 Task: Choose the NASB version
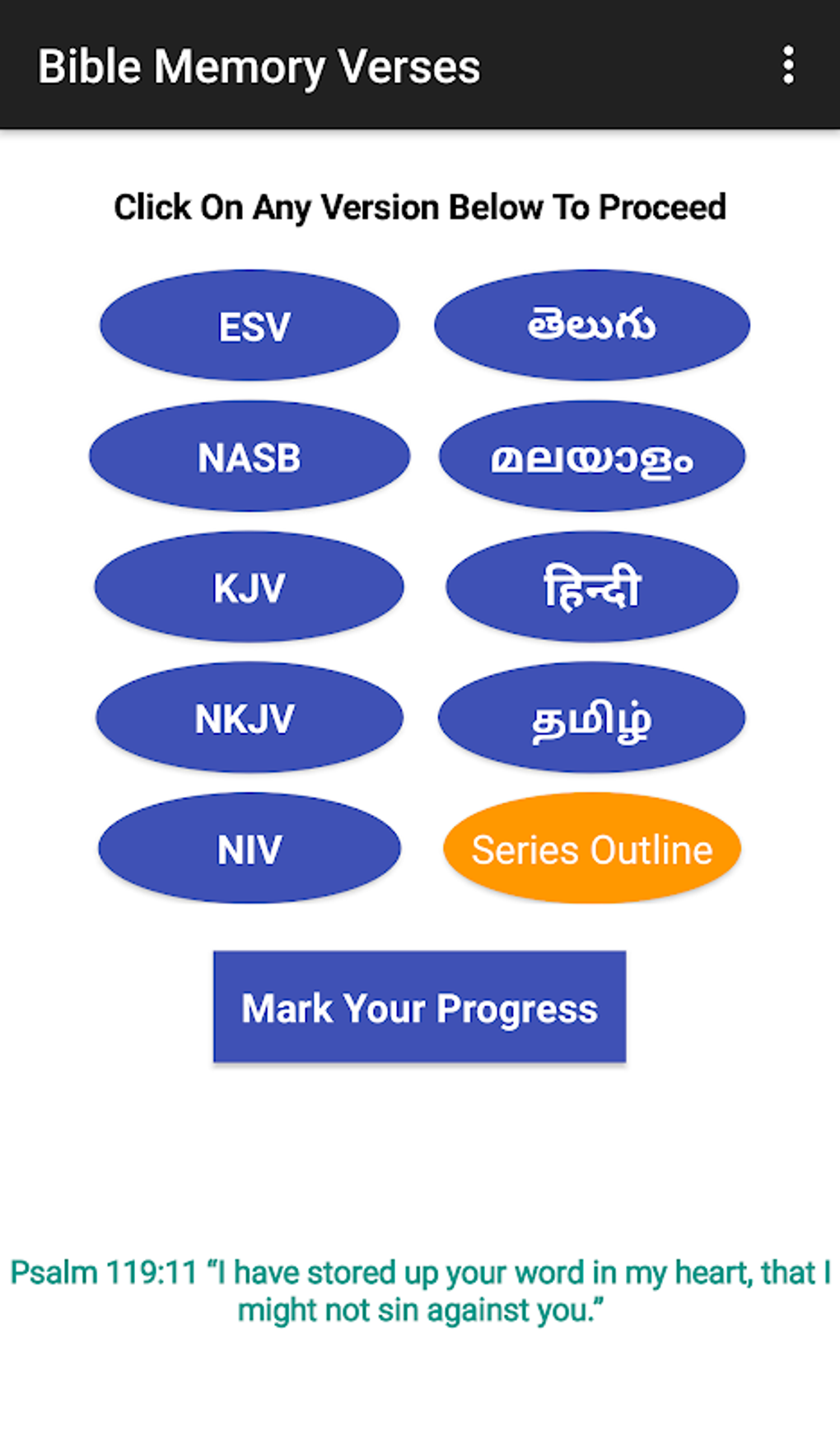point(250,456)
